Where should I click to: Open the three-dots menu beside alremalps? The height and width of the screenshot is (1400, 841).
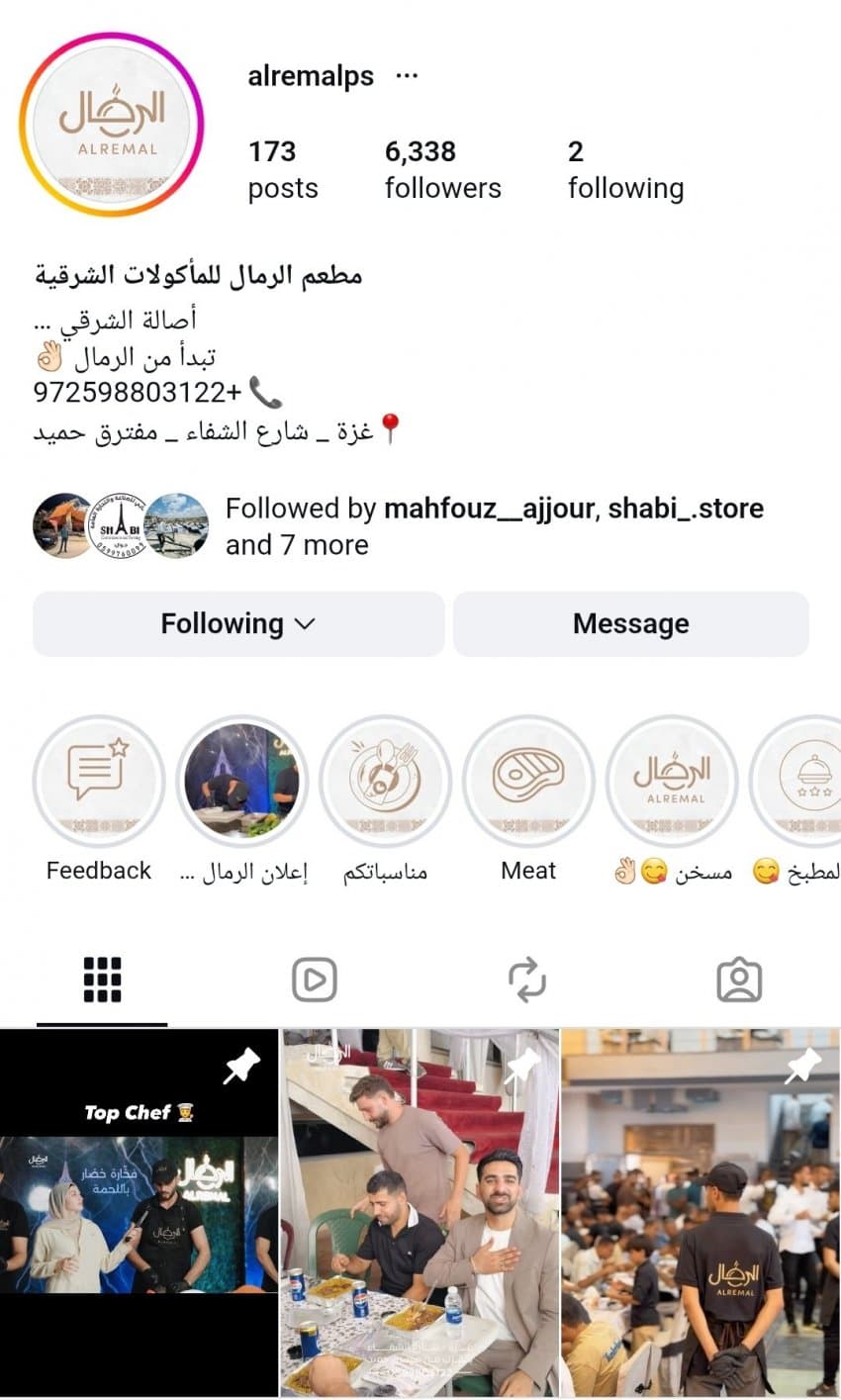407,76
